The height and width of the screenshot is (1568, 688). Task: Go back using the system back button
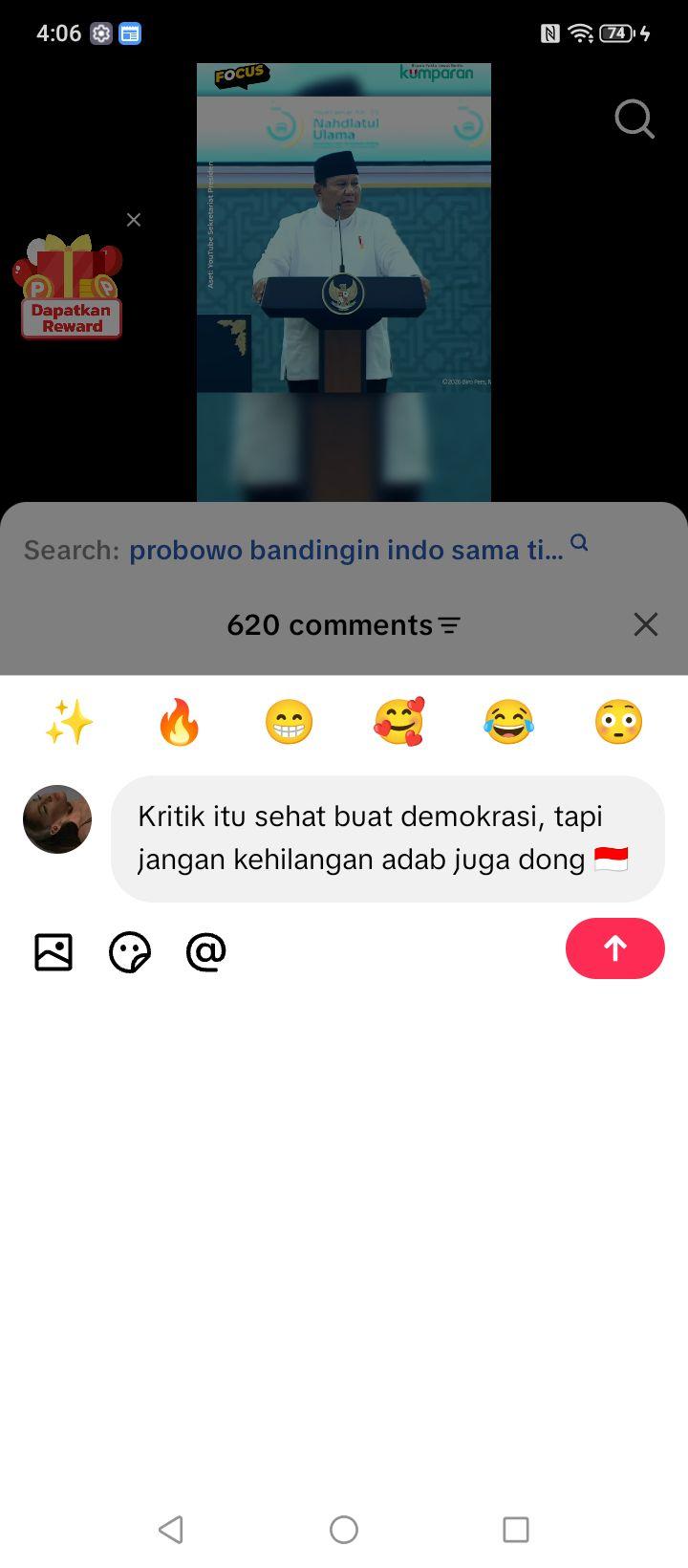[171, 1530]
